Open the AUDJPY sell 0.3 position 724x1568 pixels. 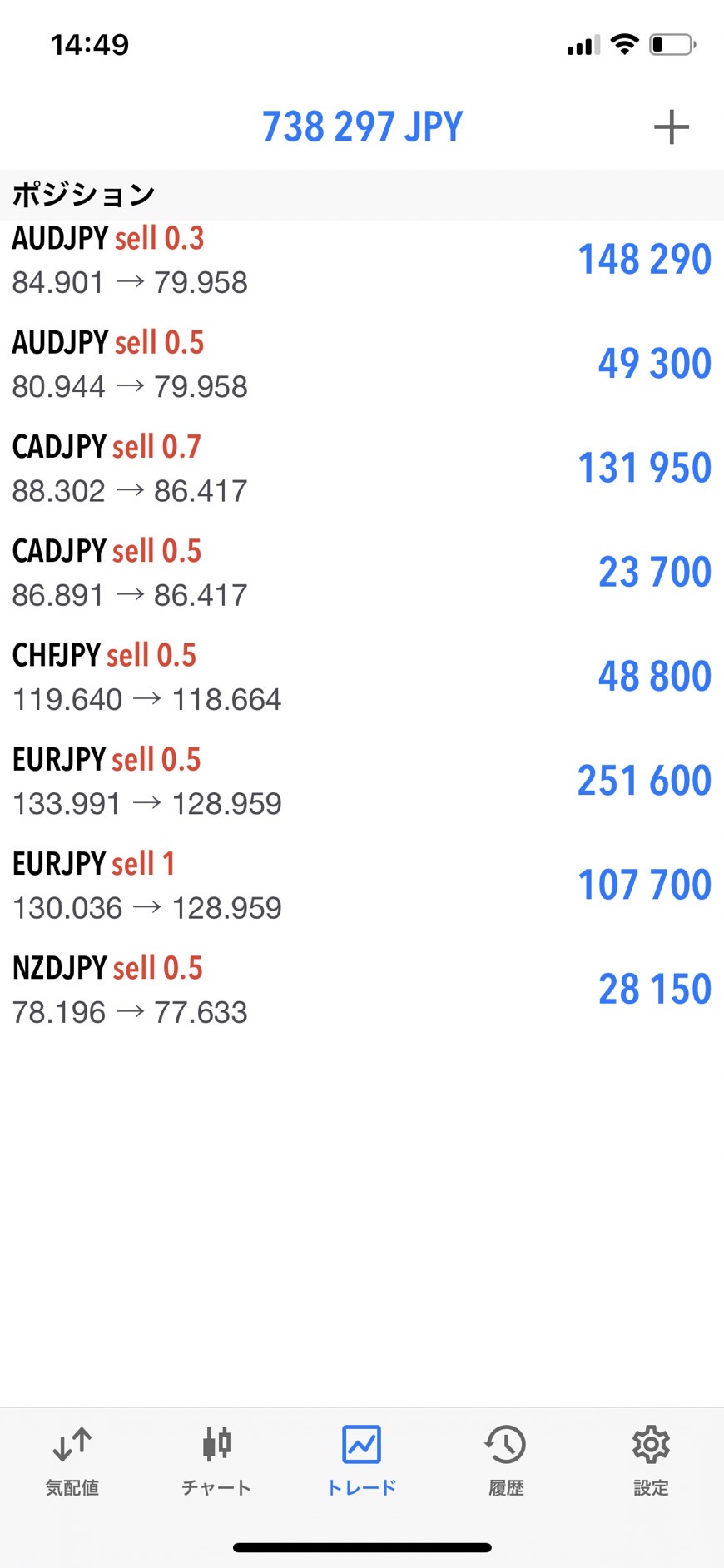click(x=362, y=260)
